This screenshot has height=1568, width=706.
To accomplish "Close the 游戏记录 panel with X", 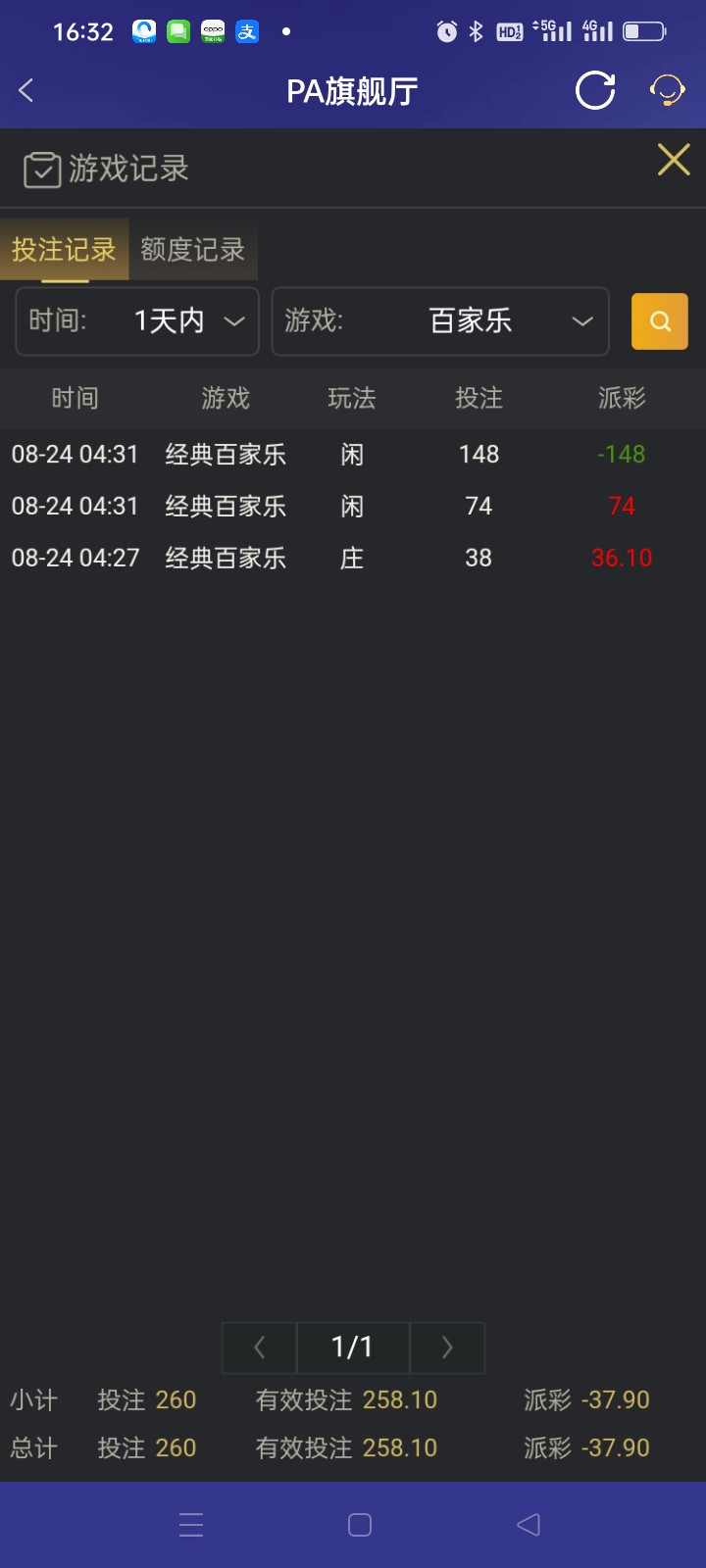I will pos(673,160).
